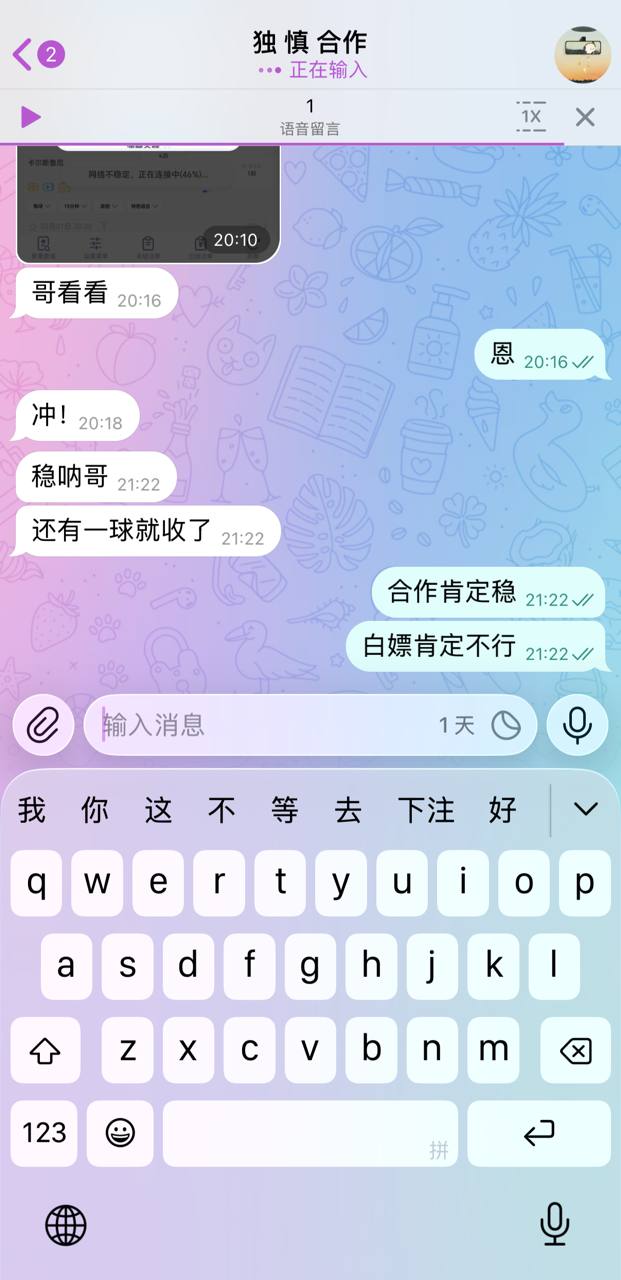Open the contact's profile avatar
This screenshot has height=1280, width=621.
582,55
